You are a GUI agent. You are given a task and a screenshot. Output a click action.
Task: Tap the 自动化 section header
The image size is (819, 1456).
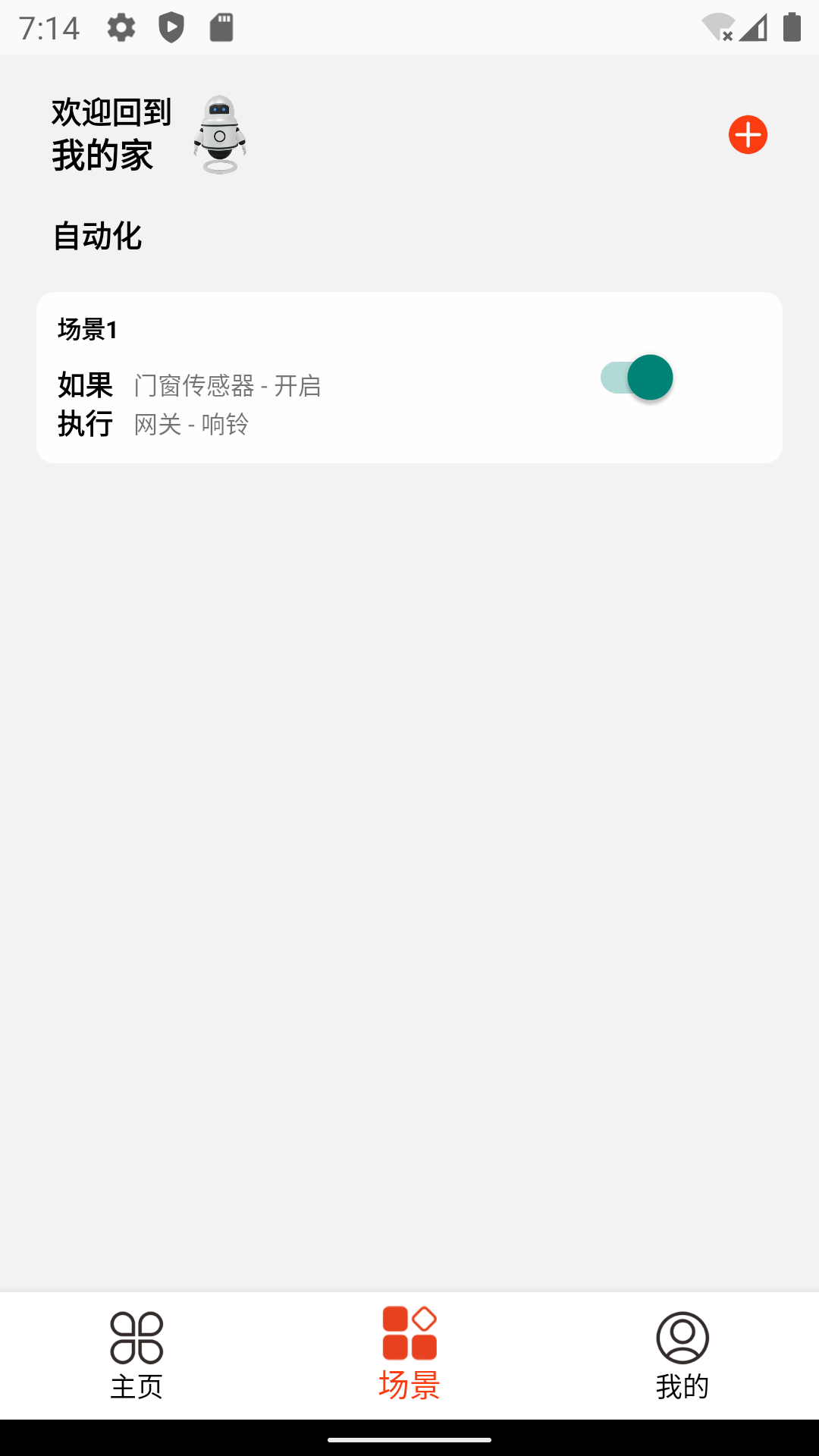point(97,237)
